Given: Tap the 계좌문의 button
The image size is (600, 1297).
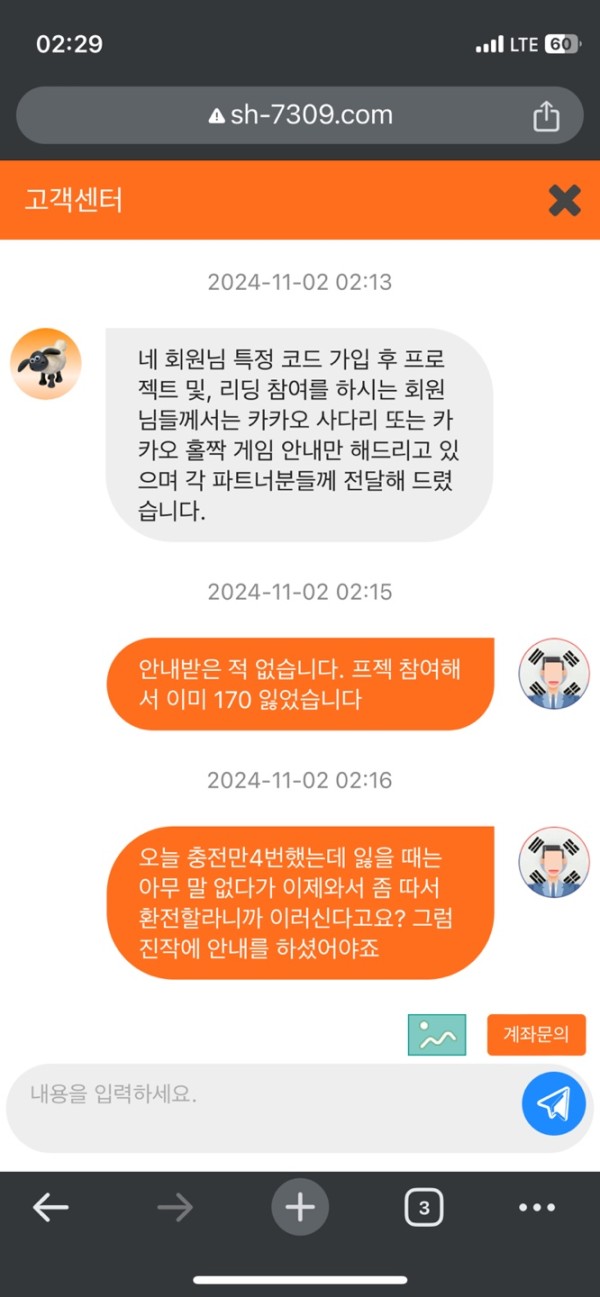Looking at the screenshot, I should tap(536, 1035).
